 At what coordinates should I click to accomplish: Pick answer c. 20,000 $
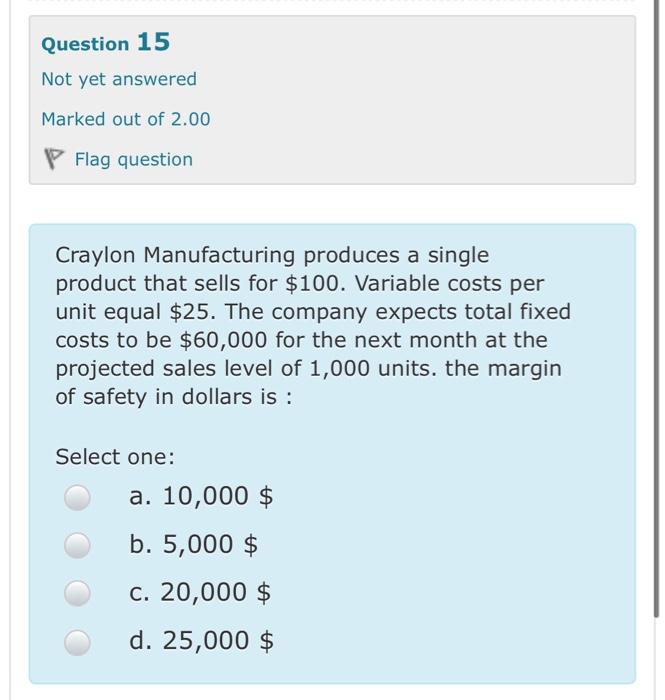pyautogui.click(x=78, y=593)
